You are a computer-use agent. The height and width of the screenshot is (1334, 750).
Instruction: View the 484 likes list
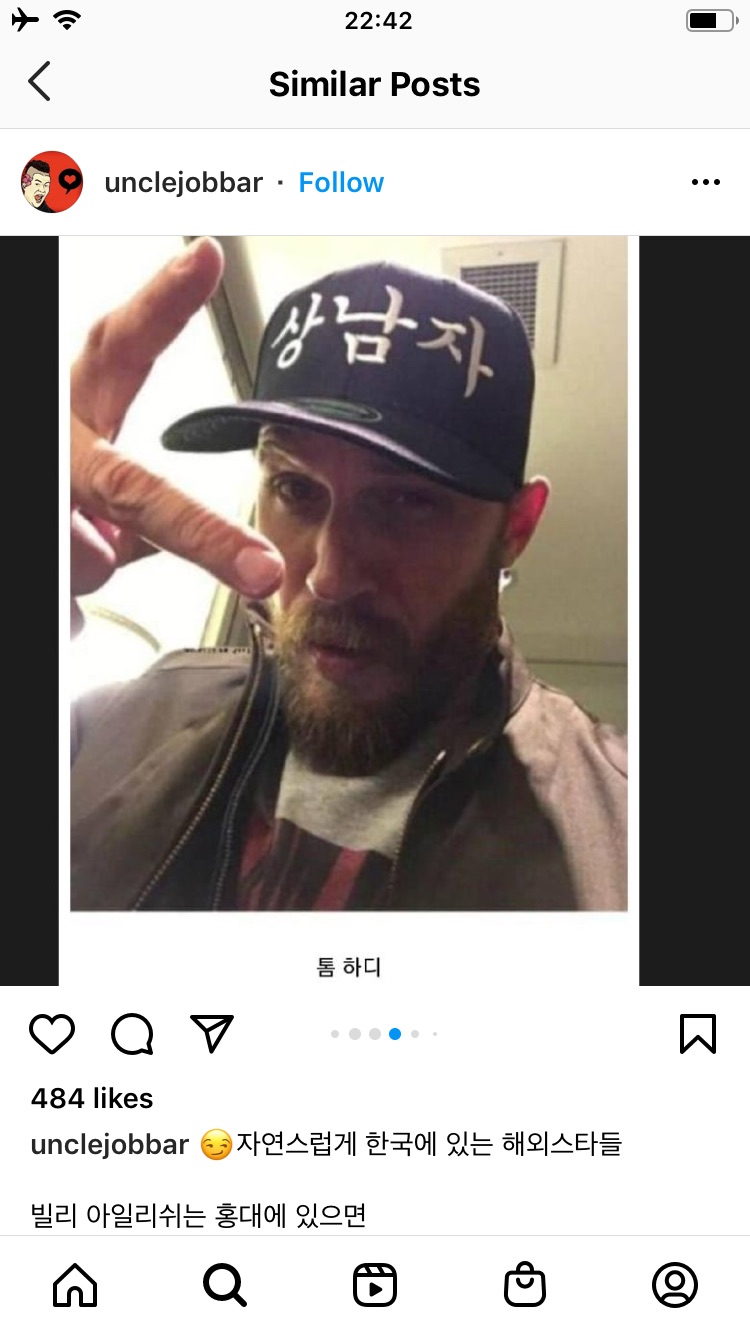pos(92,1098)
